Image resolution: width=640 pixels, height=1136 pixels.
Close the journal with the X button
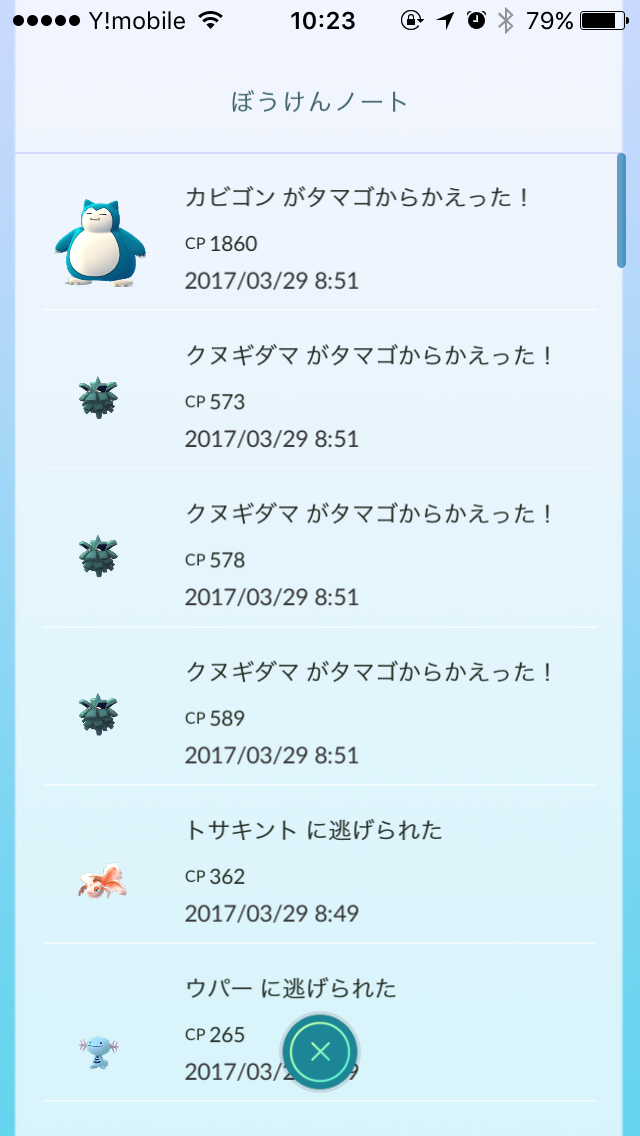click(320, 1051)
